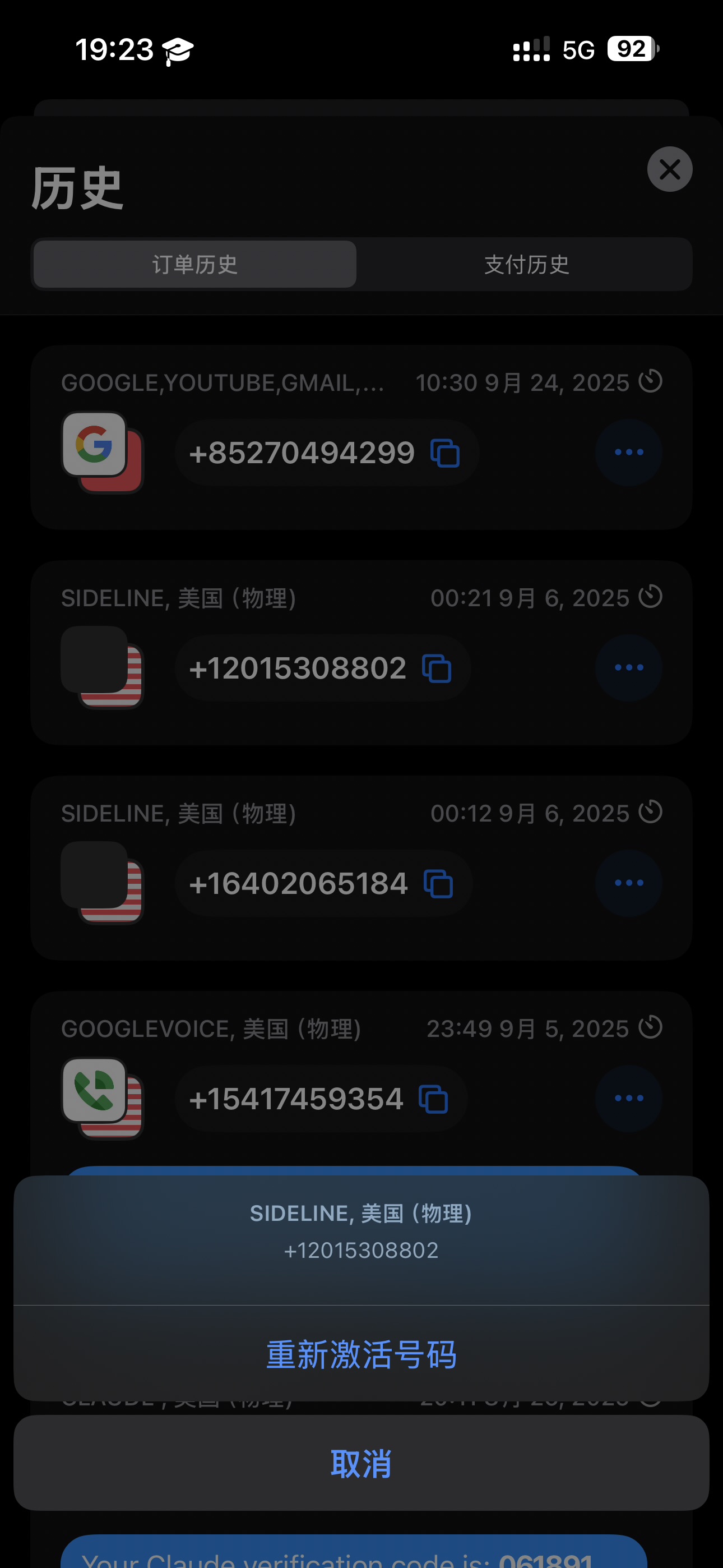The image size is (723, 1568).
Task: Copy the number +12015308802 in the list
Action: [x=437, y=668]
